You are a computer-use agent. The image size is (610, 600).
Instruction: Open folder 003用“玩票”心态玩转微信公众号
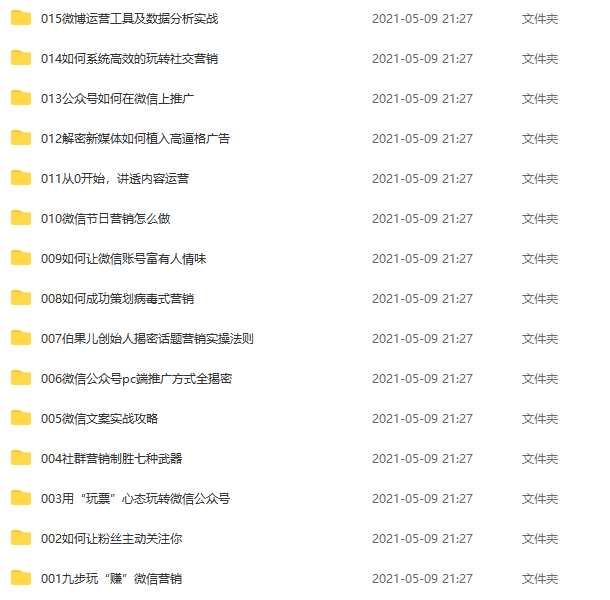(x=135, y=498)
